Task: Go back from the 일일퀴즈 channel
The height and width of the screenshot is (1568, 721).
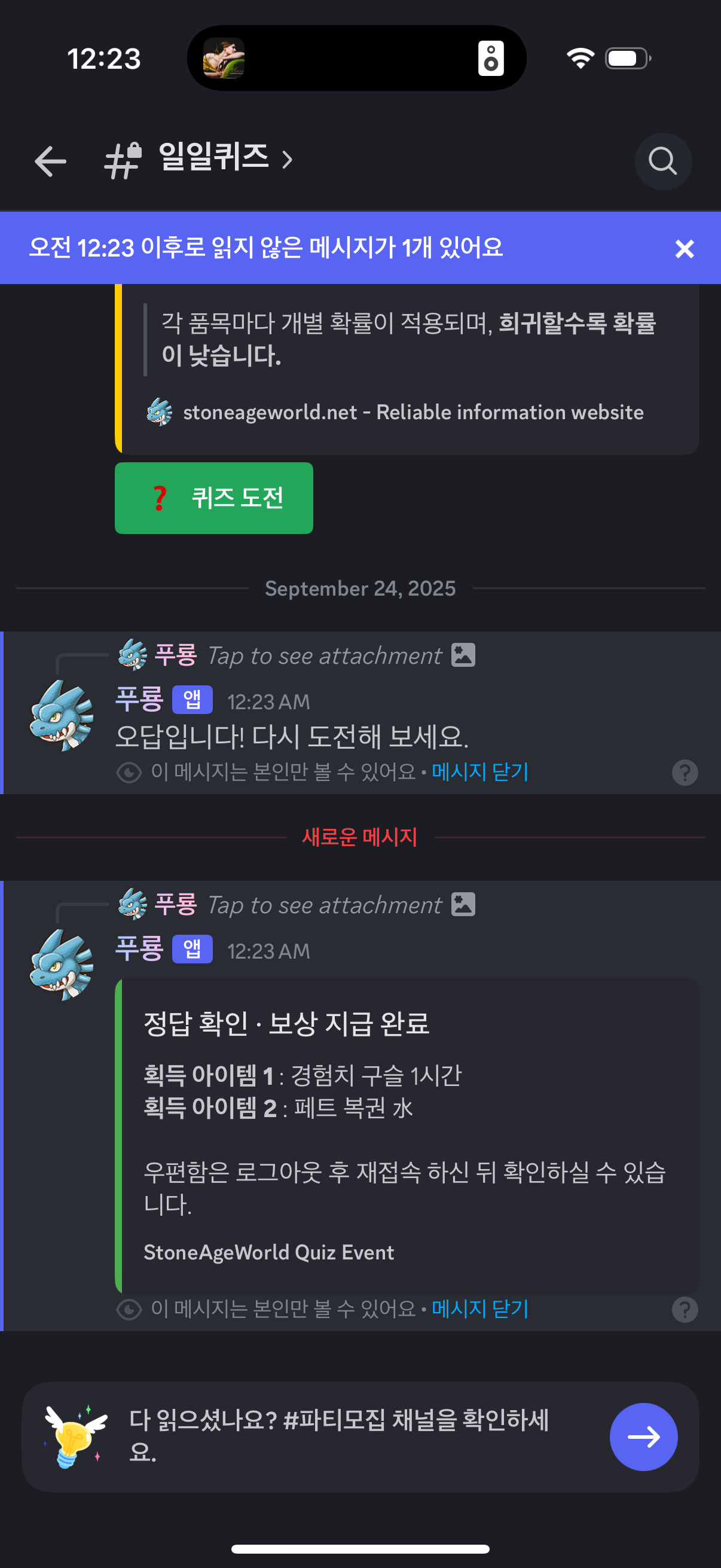Action: click(x=50, y=161)
